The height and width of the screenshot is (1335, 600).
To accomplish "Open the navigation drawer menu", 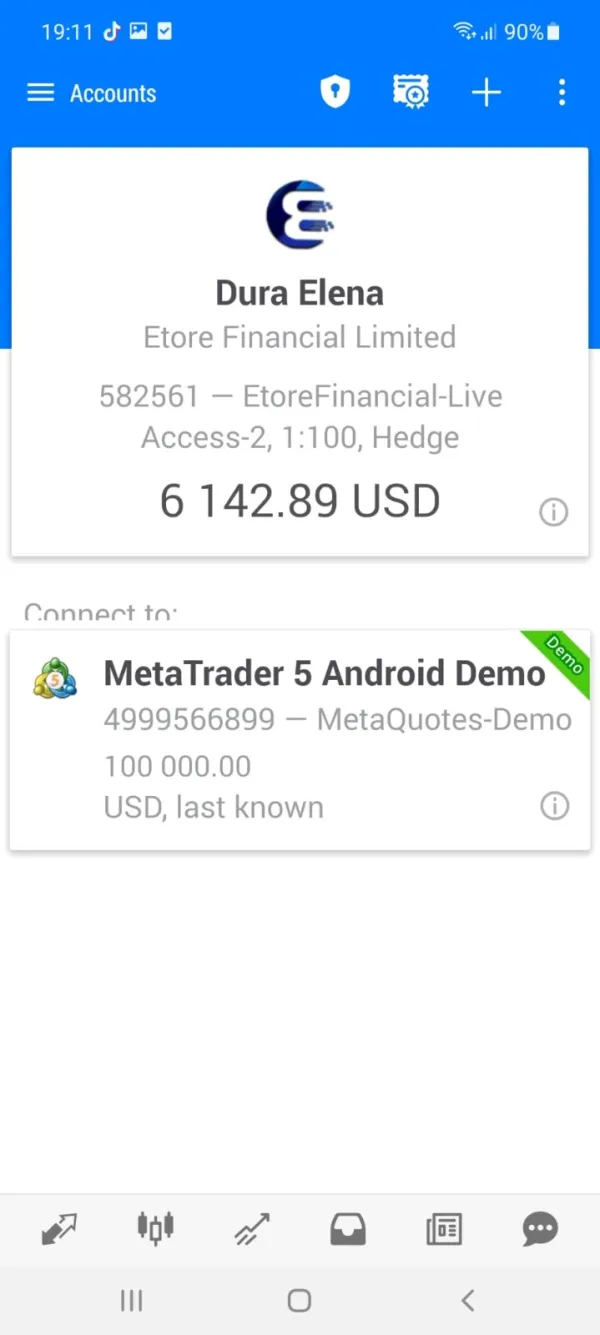I will pos(40,93).
